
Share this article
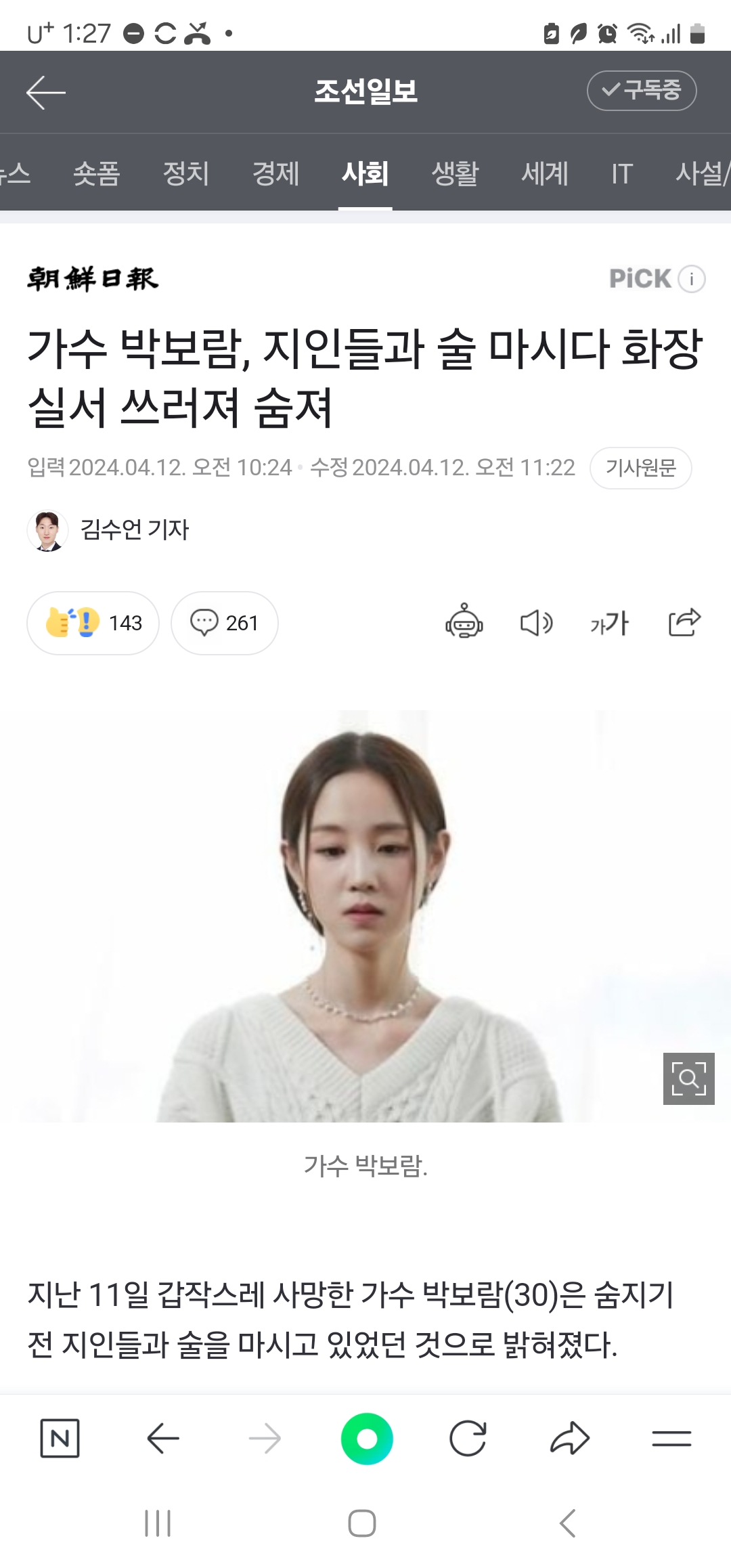click(684, 622)
